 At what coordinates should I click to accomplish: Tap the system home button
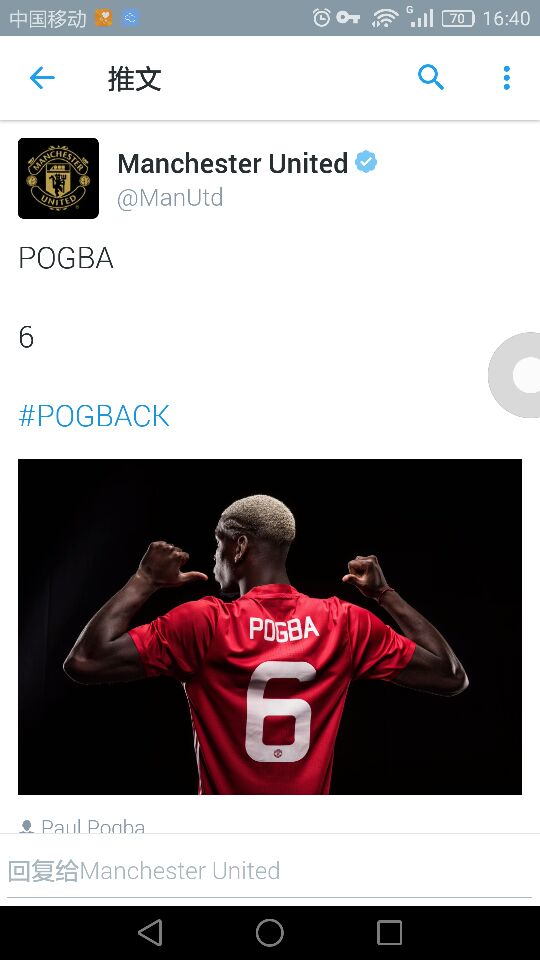(x=270, y=933)
